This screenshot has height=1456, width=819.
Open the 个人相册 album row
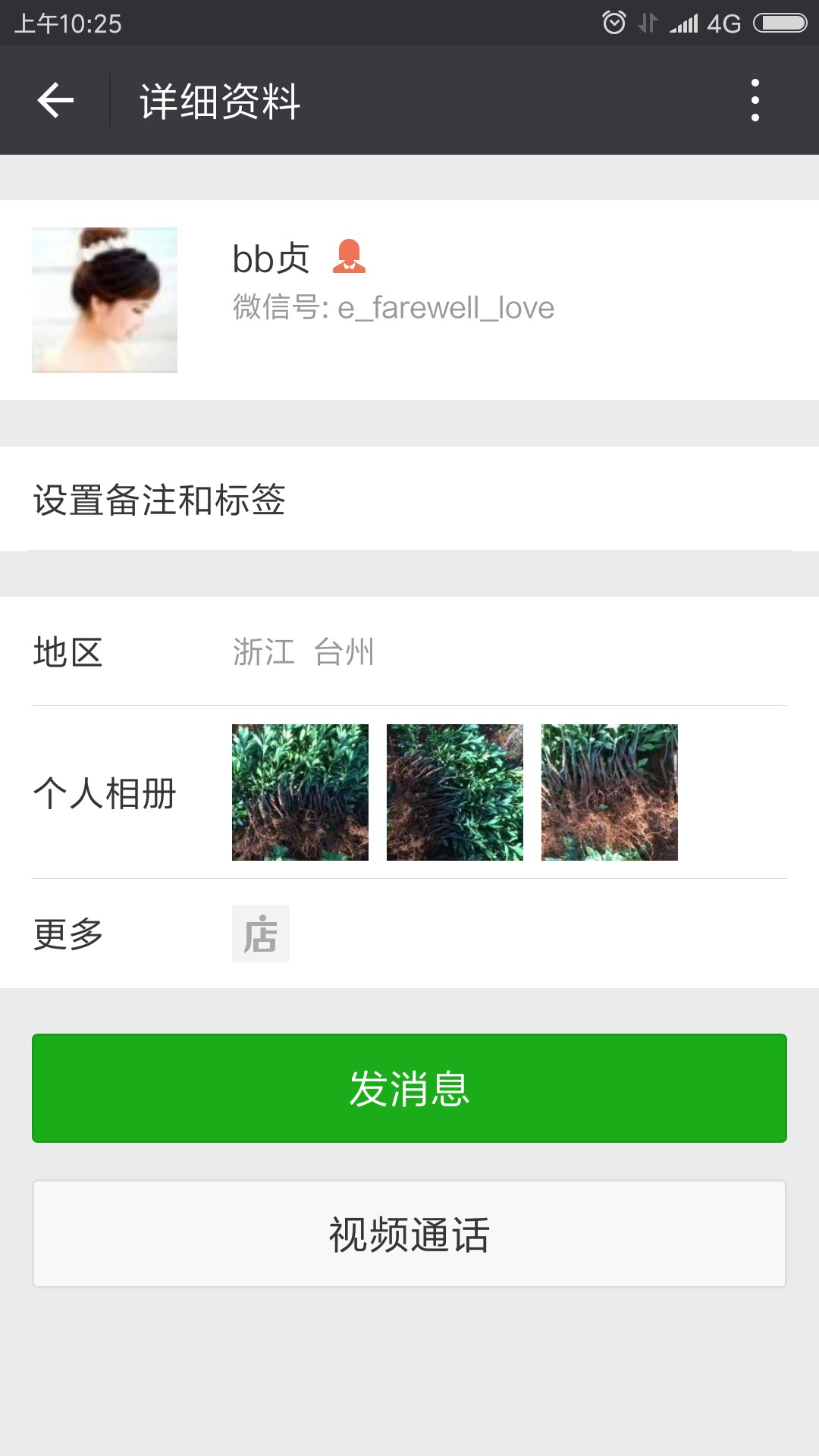point(409,792)
